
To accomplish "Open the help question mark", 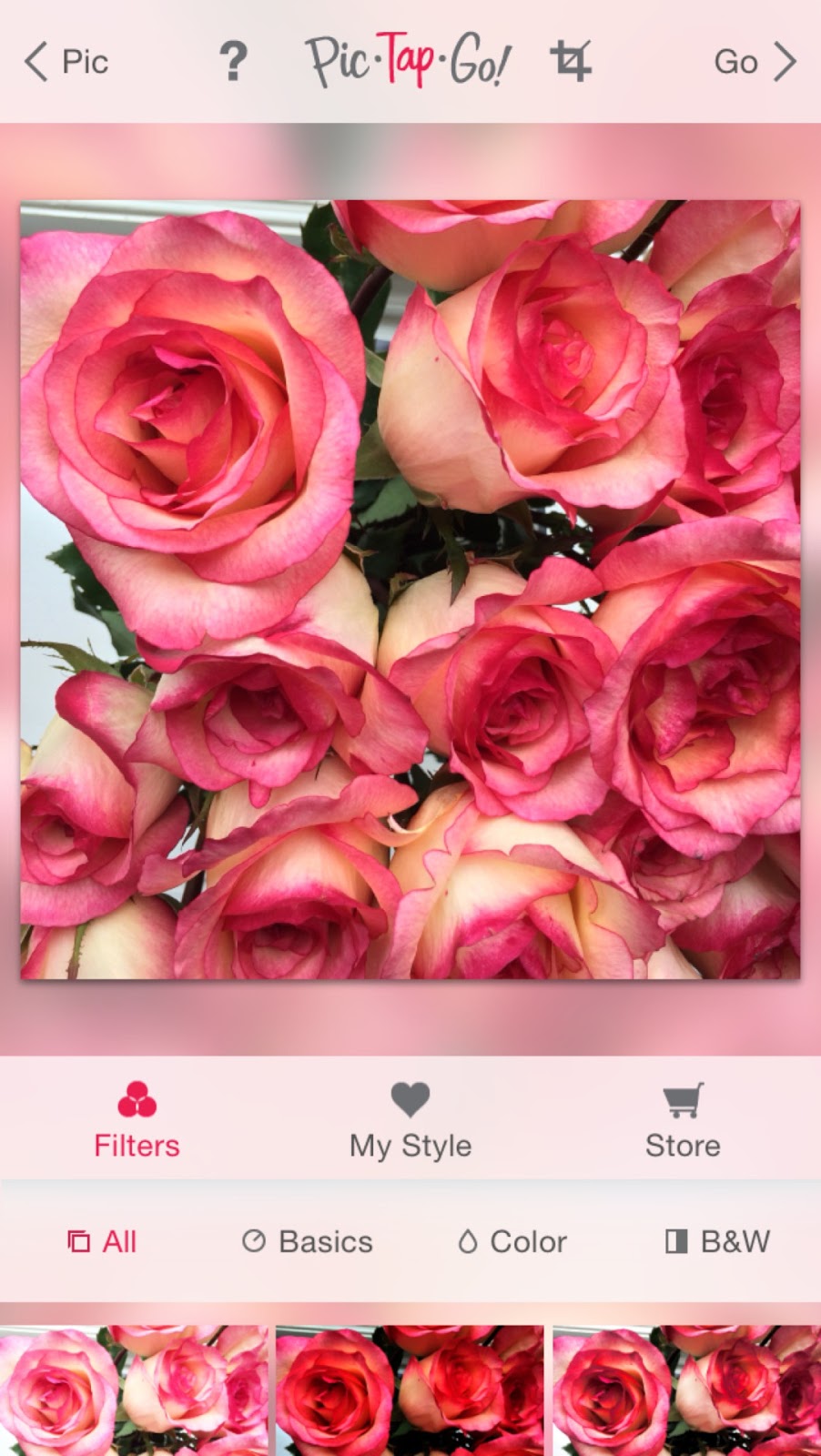I will pyautogui.click(x=233, y=62).
